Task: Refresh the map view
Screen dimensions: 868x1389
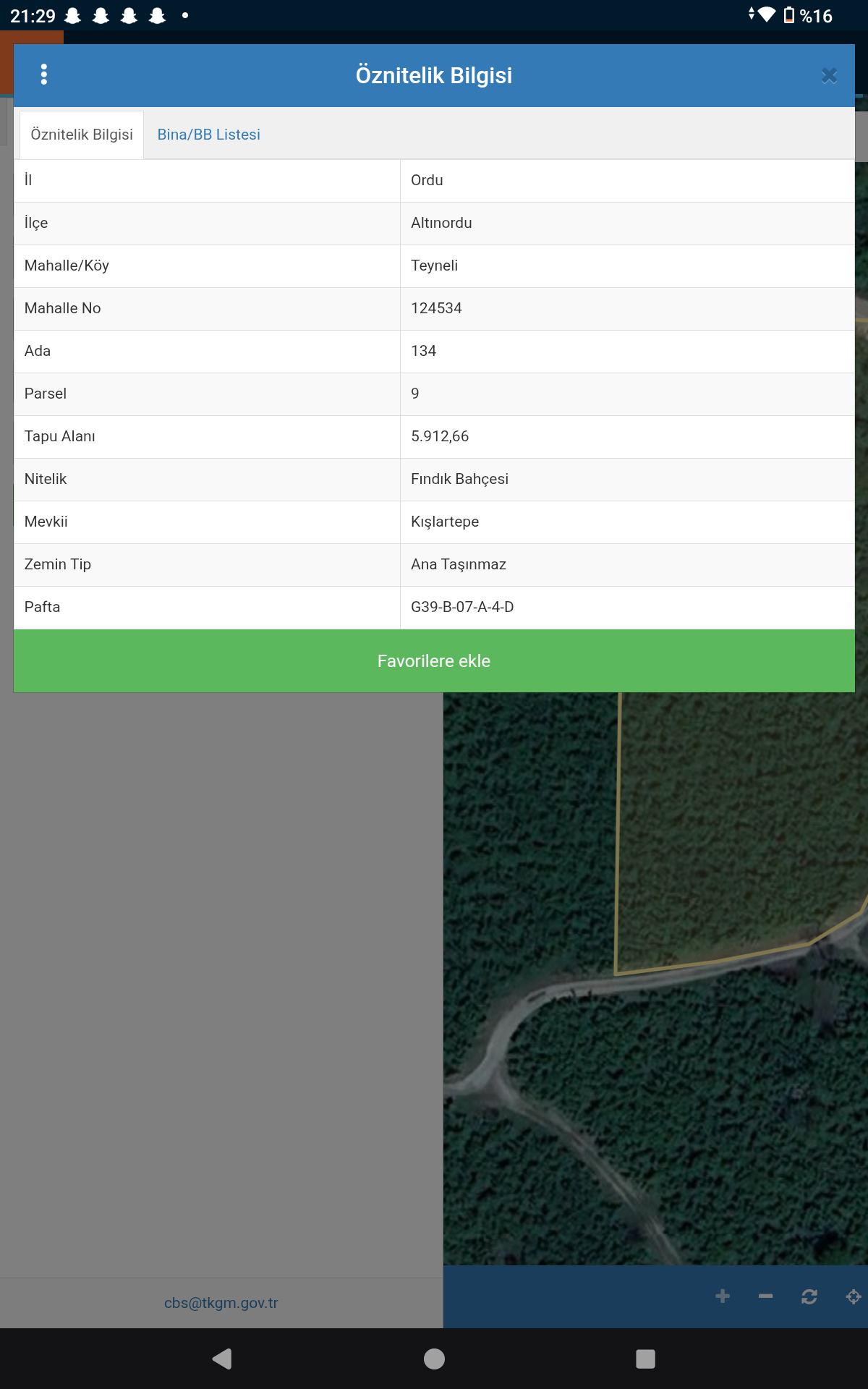Action: coord(809,1296)
